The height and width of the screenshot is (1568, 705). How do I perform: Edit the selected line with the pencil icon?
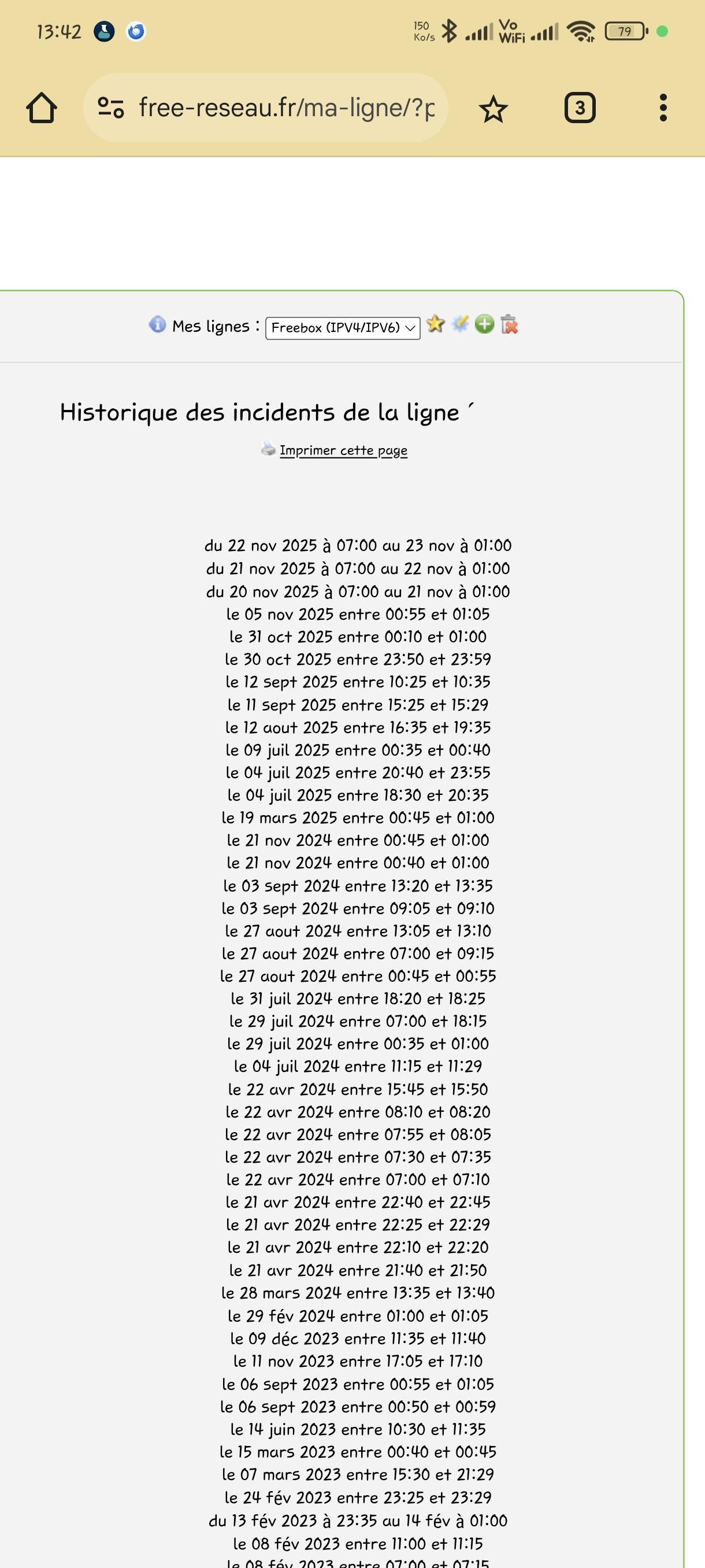pos(460,324)
